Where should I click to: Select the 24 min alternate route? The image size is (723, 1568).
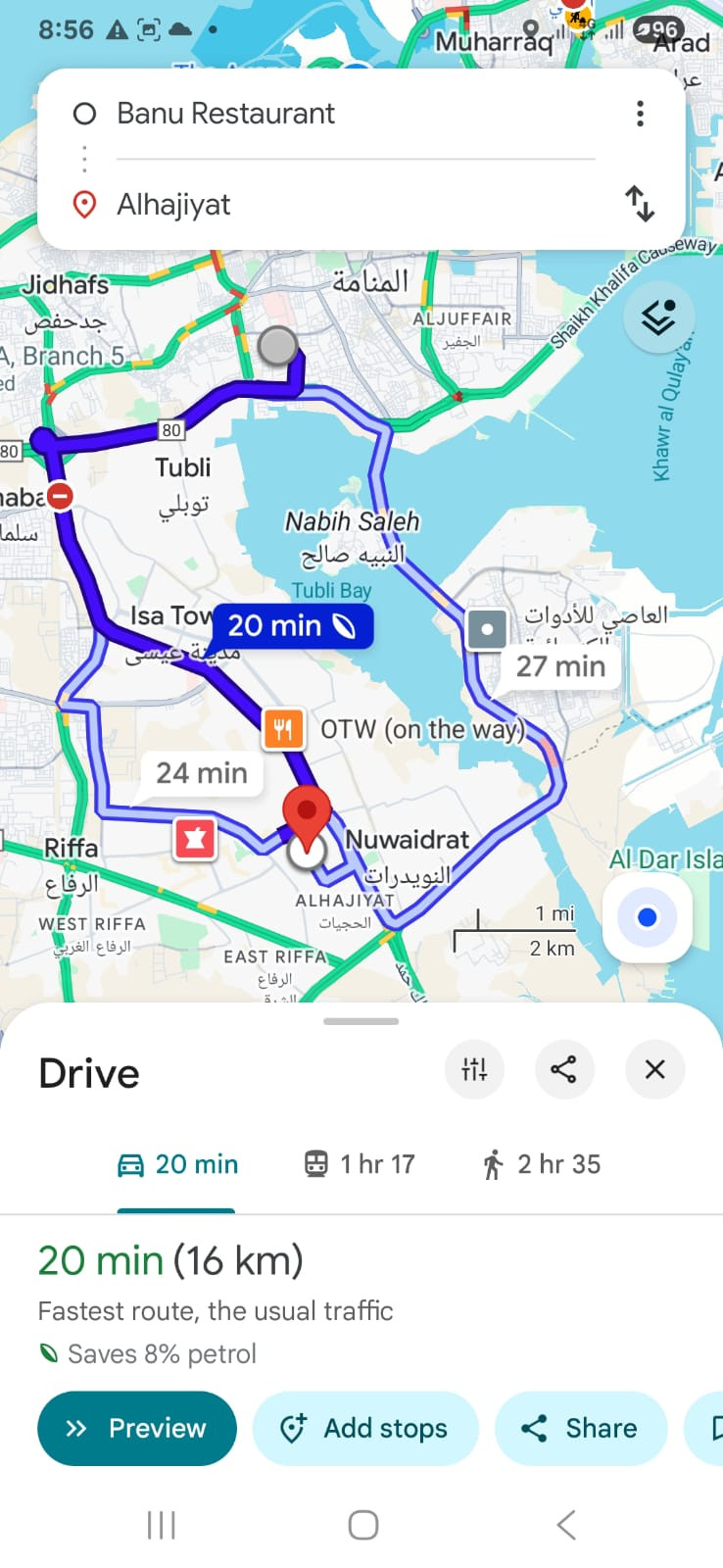(201, 773)
